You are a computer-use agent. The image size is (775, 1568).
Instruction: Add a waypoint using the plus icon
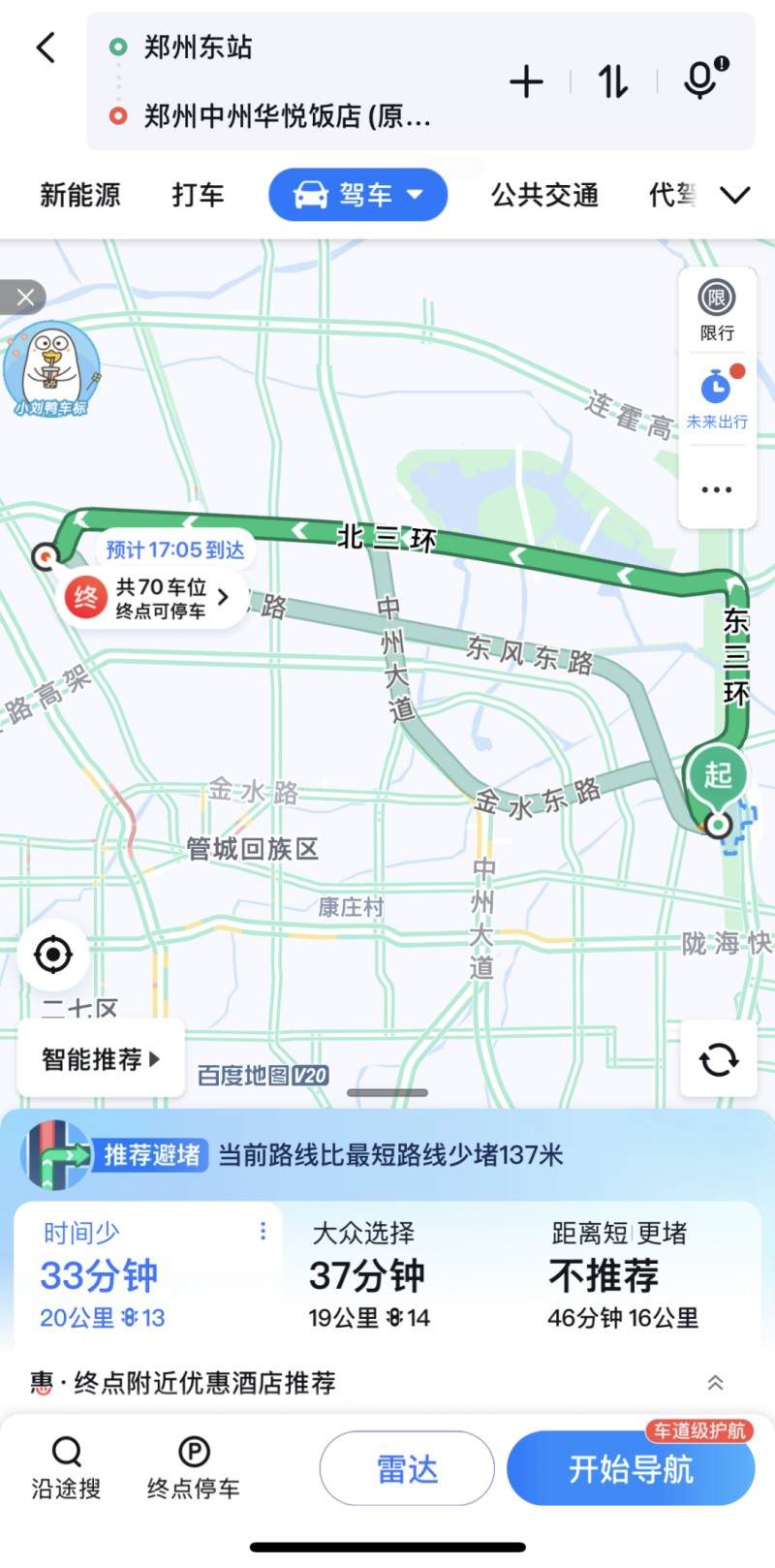pyautogui.click(x=526, y=82)
